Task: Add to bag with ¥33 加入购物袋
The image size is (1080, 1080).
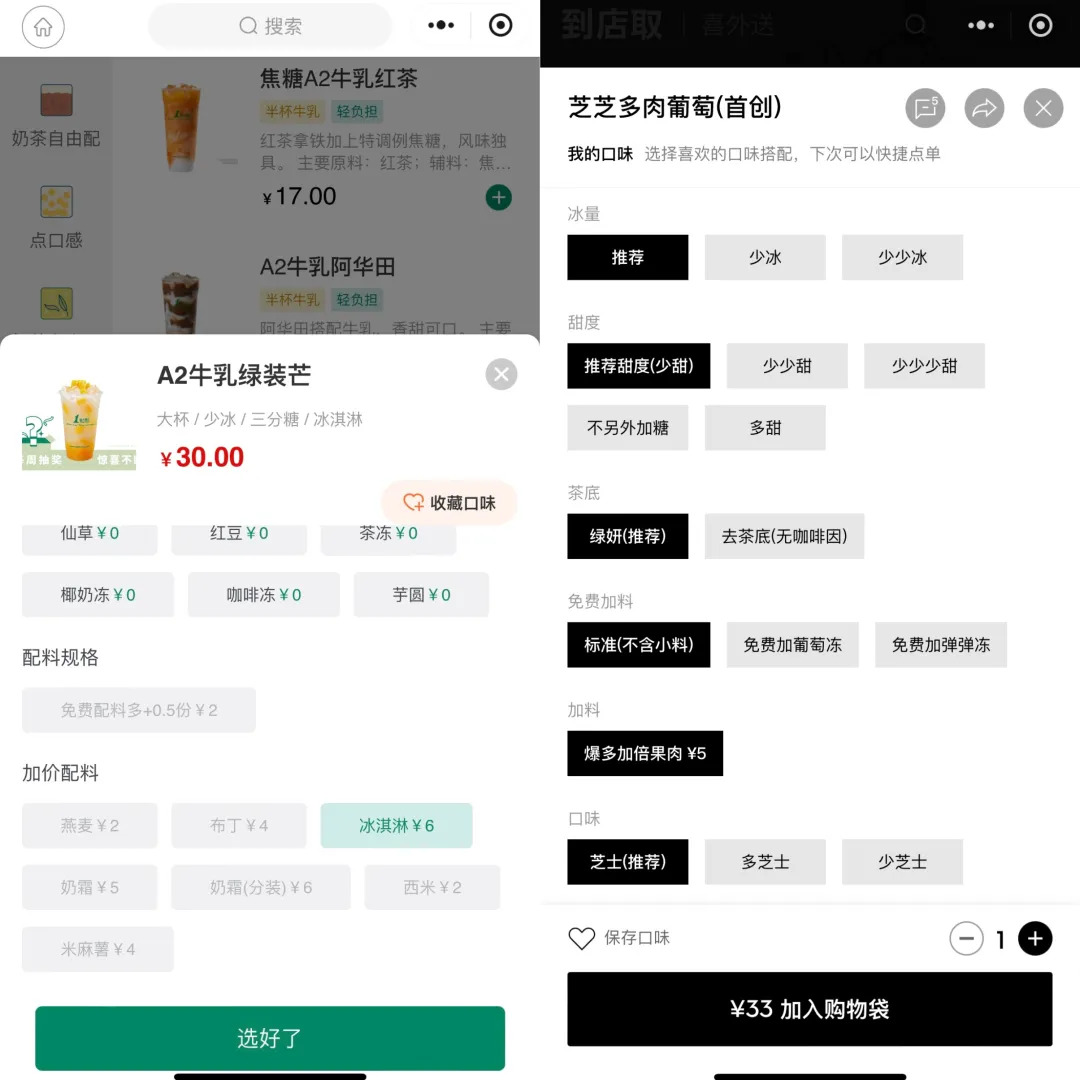Action: [x=809, y=1009]
